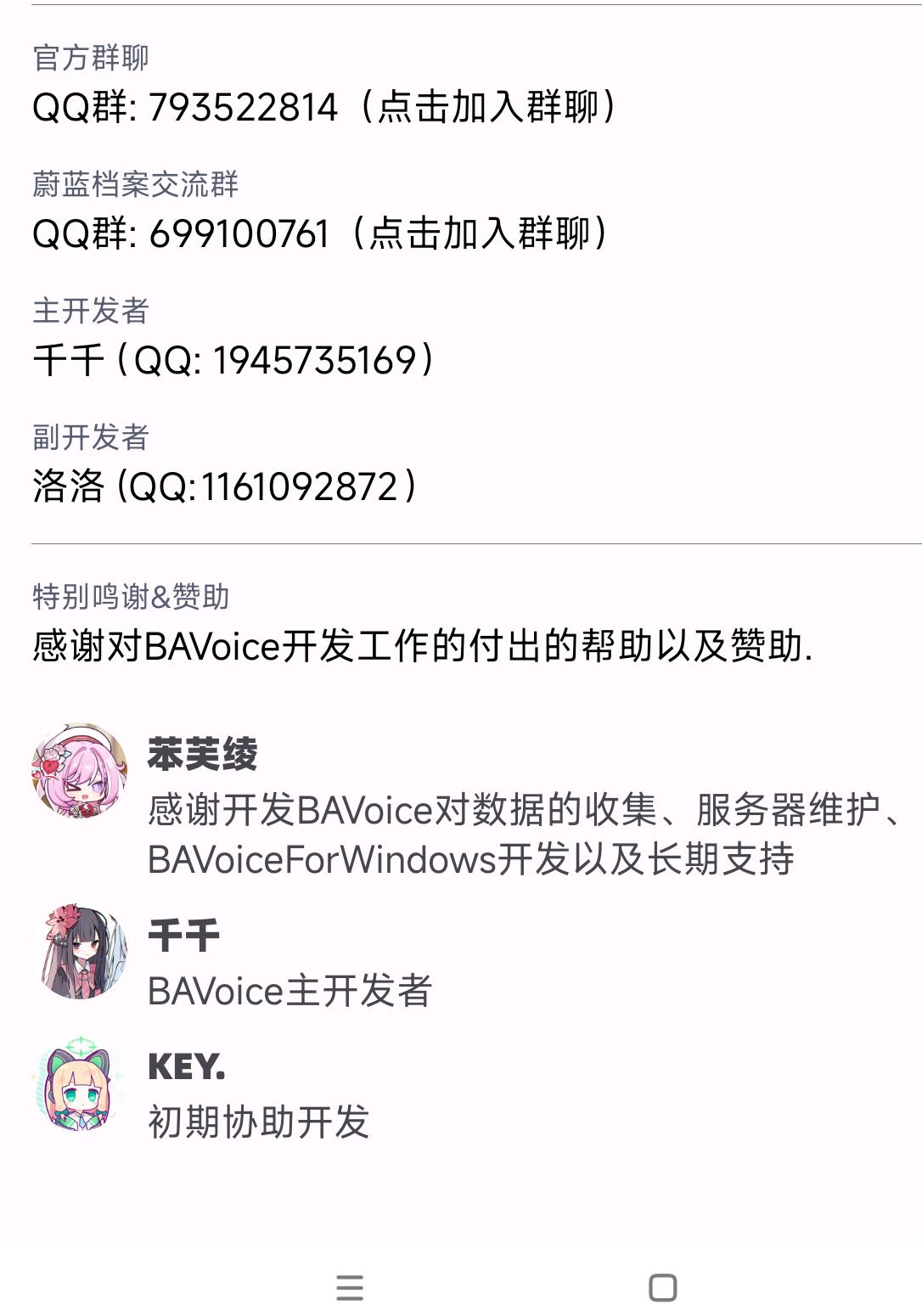Open main developer 千千's QQ entry

coord(233,360)
